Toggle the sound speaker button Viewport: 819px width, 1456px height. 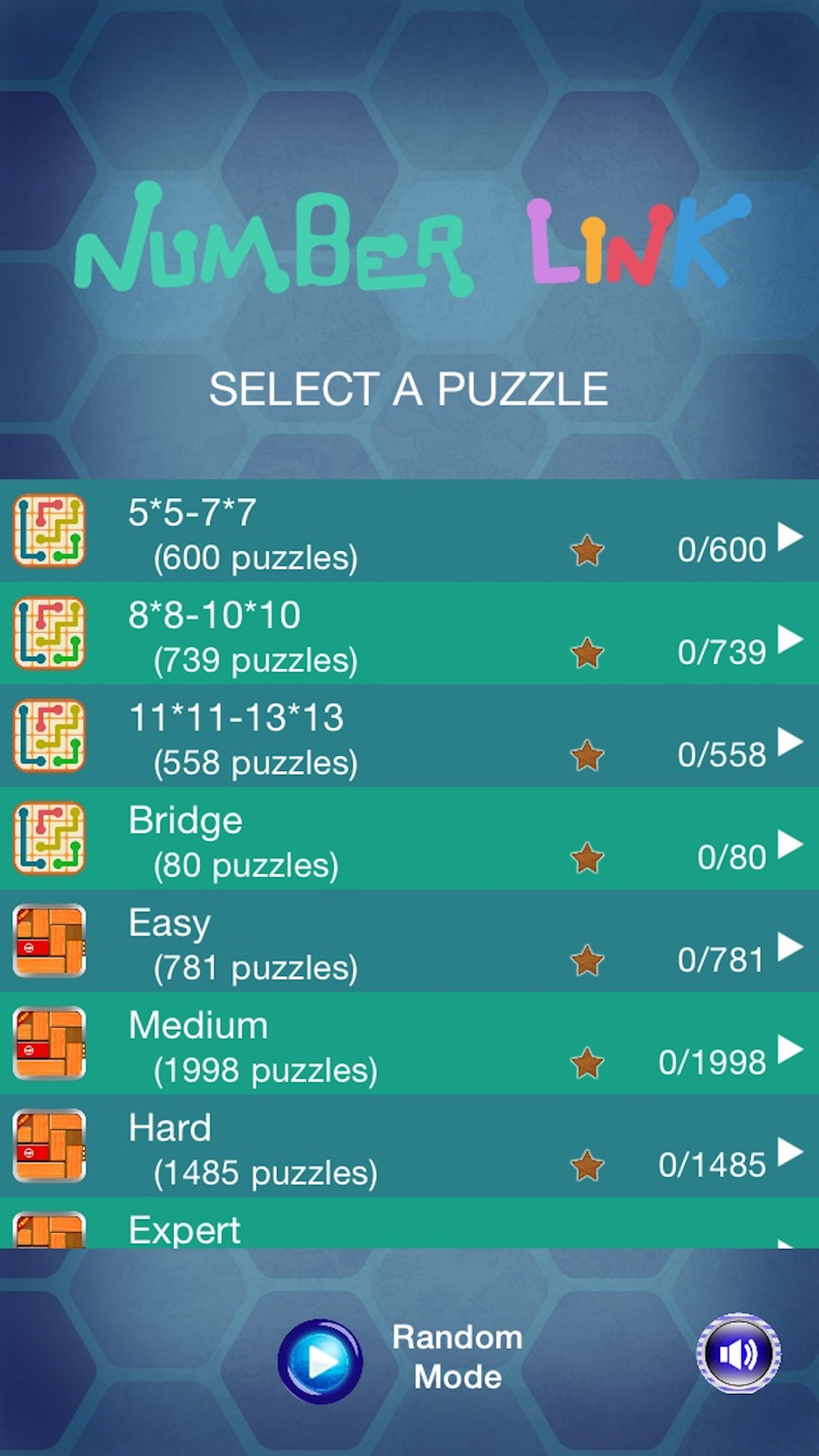tap(738, 1354)
